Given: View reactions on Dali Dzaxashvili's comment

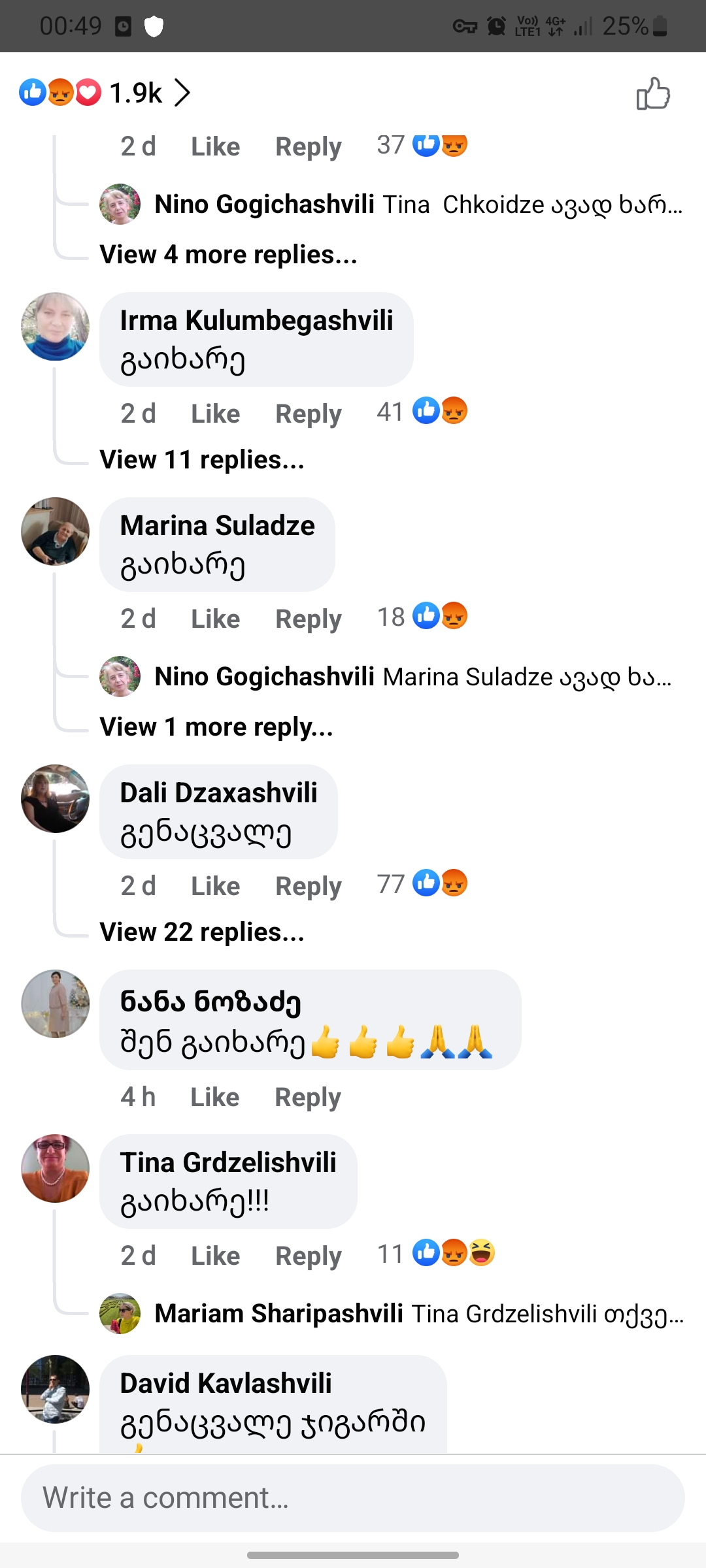Looking at the screenshot, I should point(423,884).
